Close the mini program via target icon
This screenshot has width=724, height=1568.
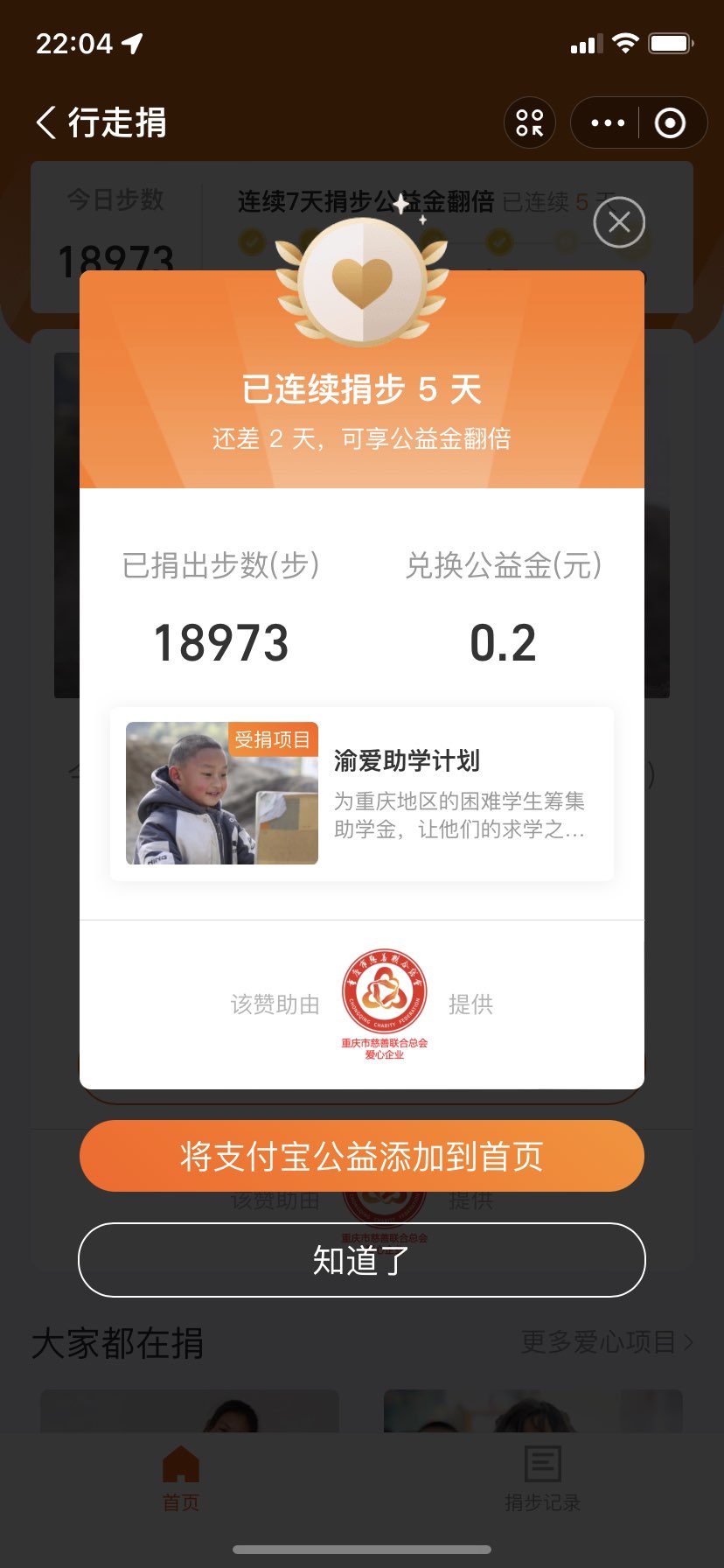(x=670, y=123)
